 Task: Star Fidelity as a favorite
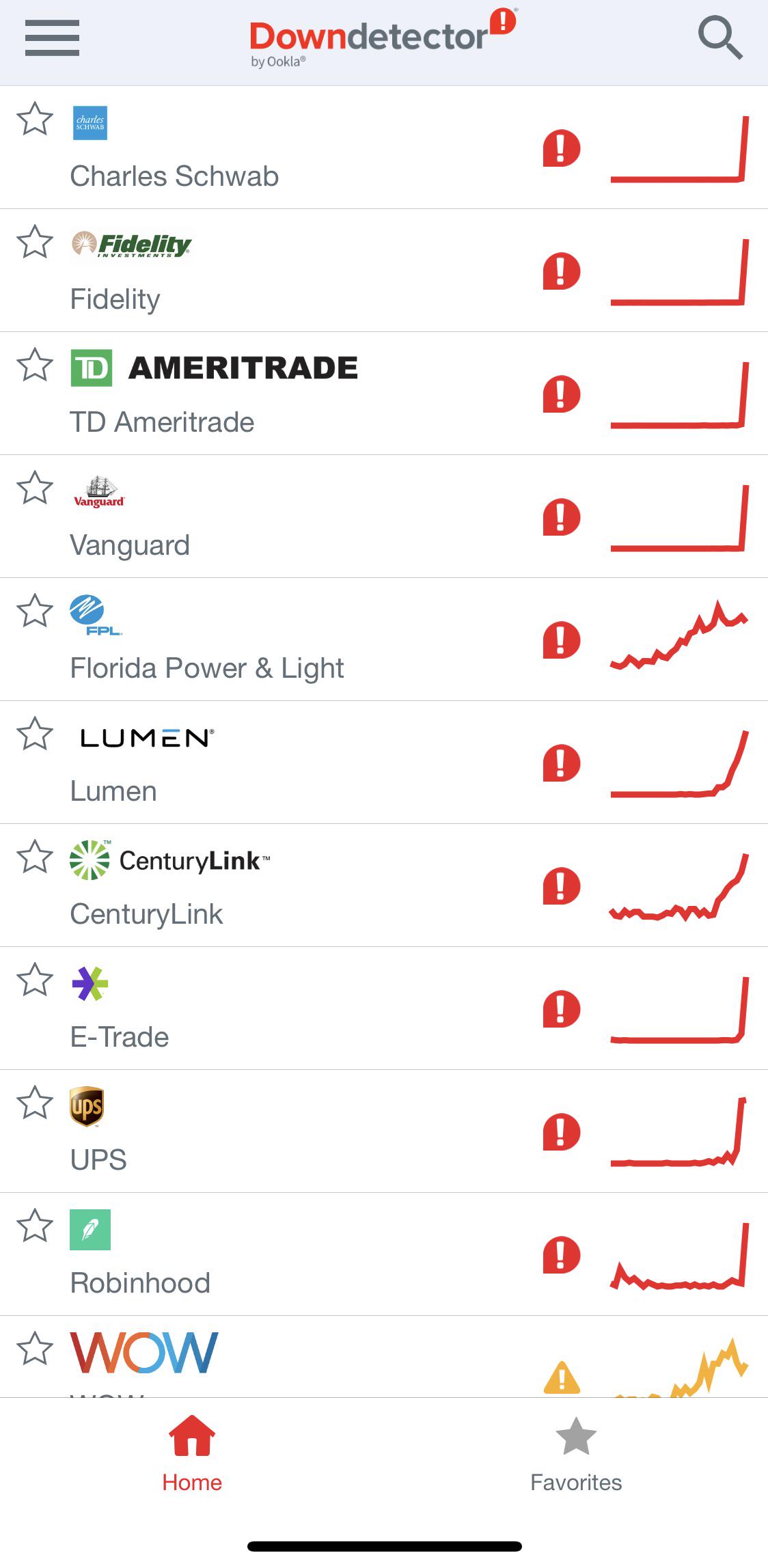pos(35,242)
